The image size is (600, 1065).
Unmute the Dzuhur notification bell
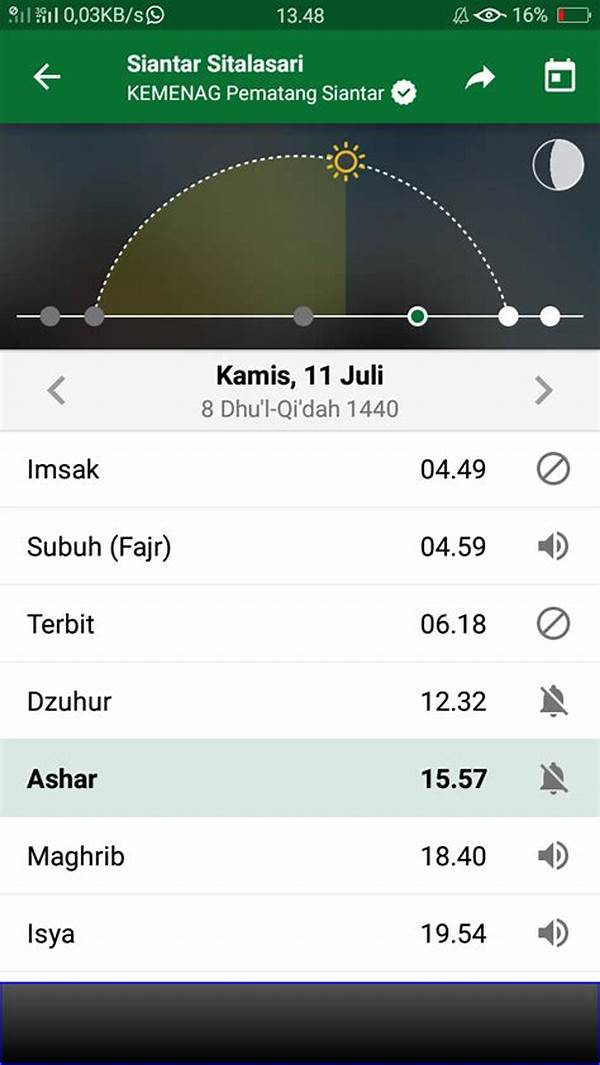pos(553,701)
